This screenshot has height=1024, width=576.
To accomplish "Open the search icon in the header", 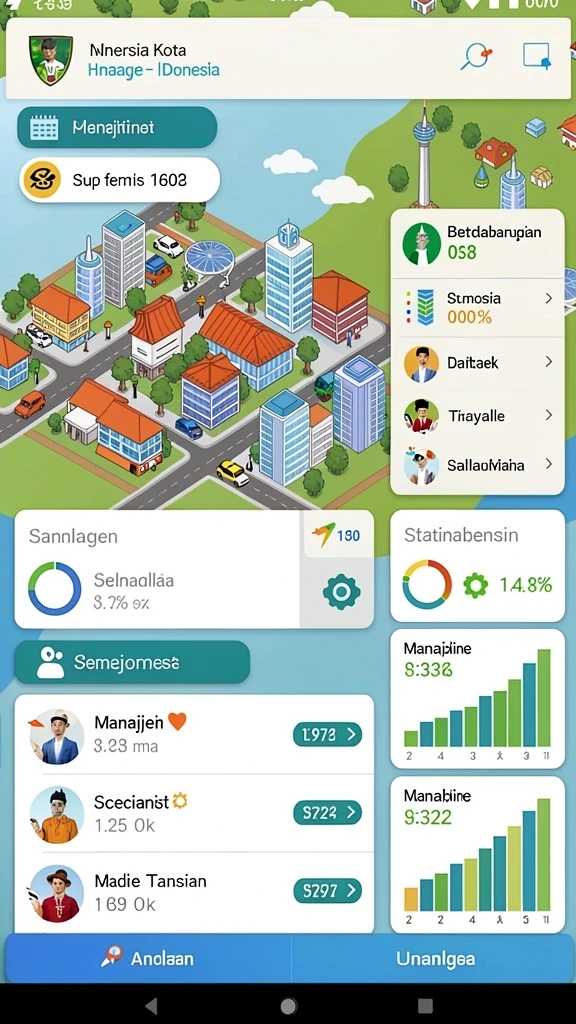I will [x=475, y=56].
